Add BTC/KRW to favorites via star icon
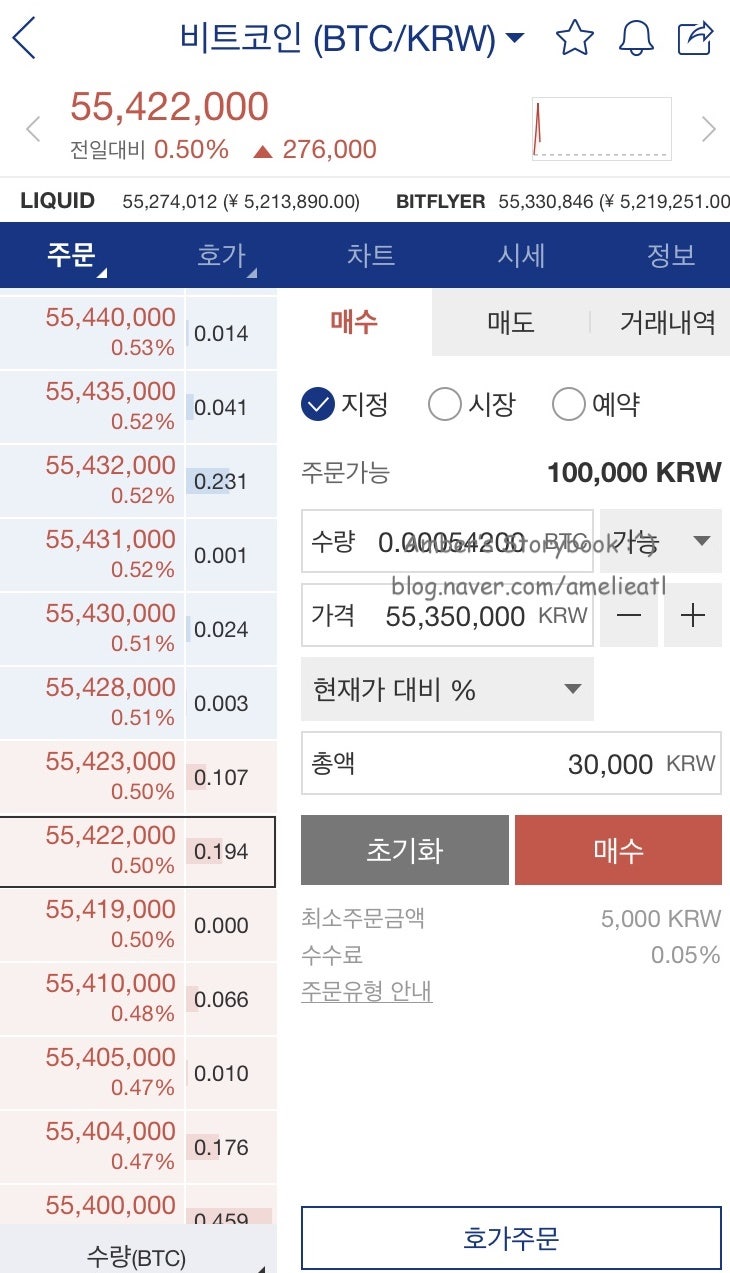 tap(576, 38)
